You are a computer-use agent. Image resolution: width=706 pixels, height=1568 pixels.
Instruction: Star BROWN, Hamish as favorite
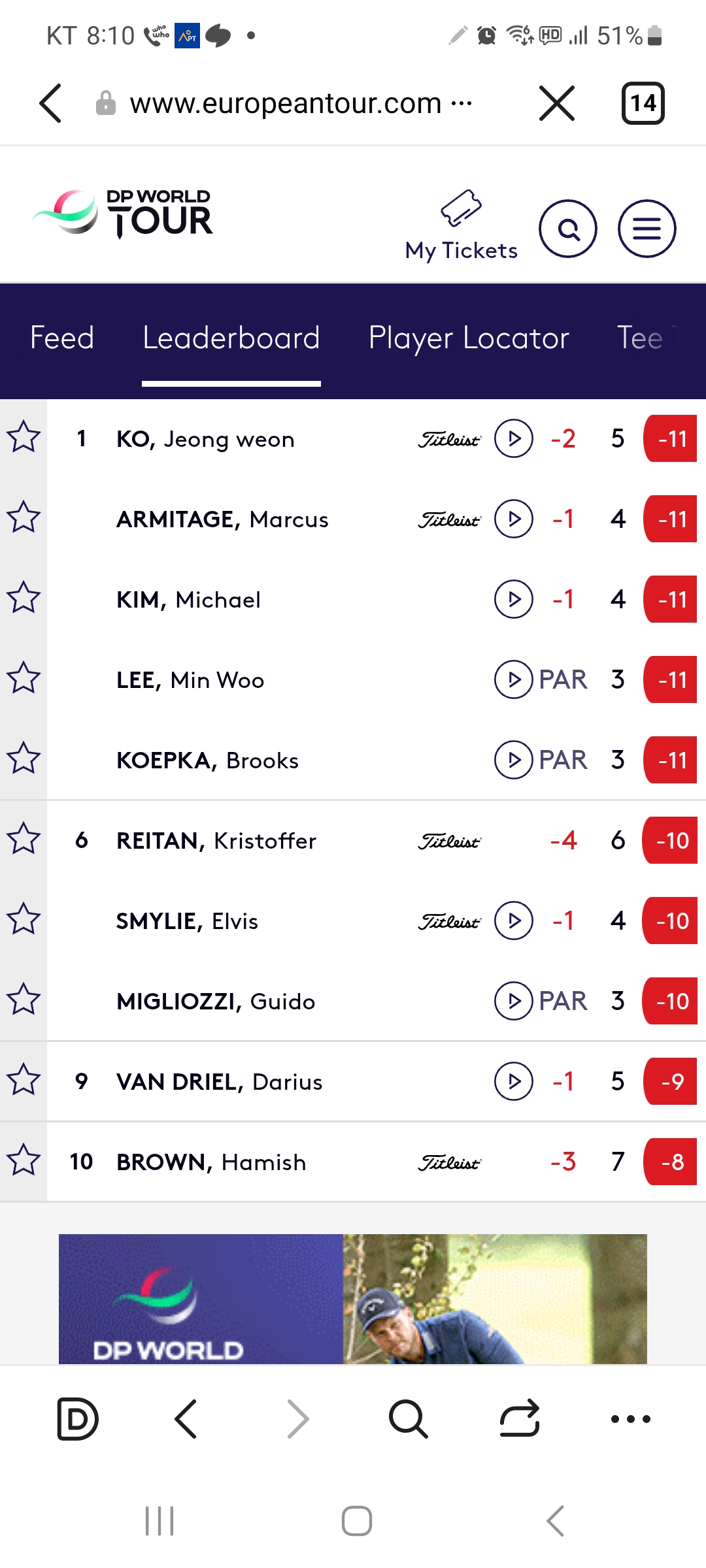point(24,1160)
